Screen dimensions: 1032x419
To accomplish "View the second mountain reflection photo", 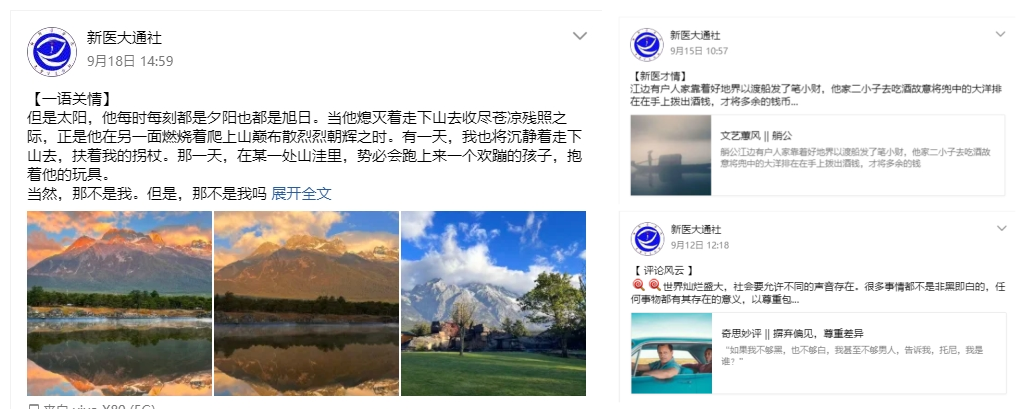I will [306, 303].
